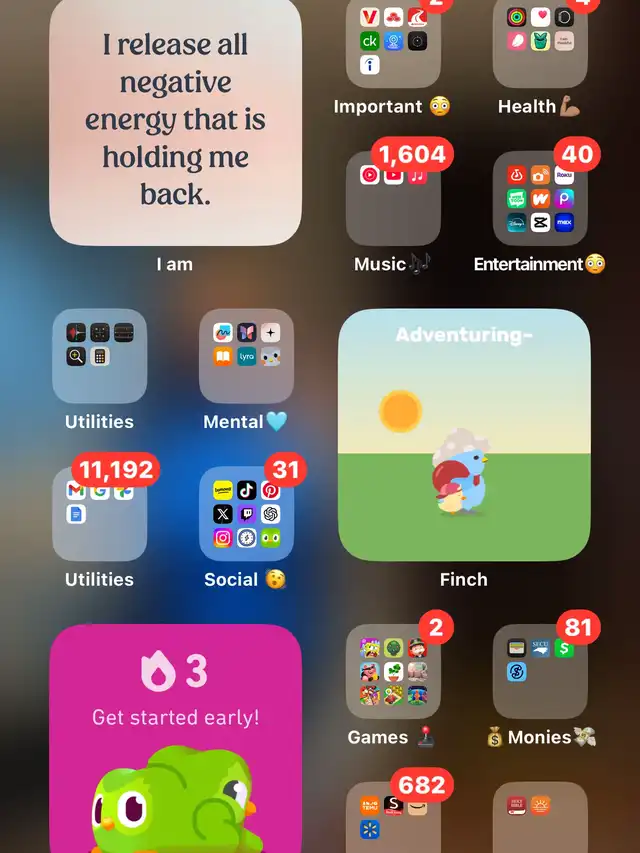The image size is (640, 853).
Task: Open the Health folder
Action: [540, 43]
